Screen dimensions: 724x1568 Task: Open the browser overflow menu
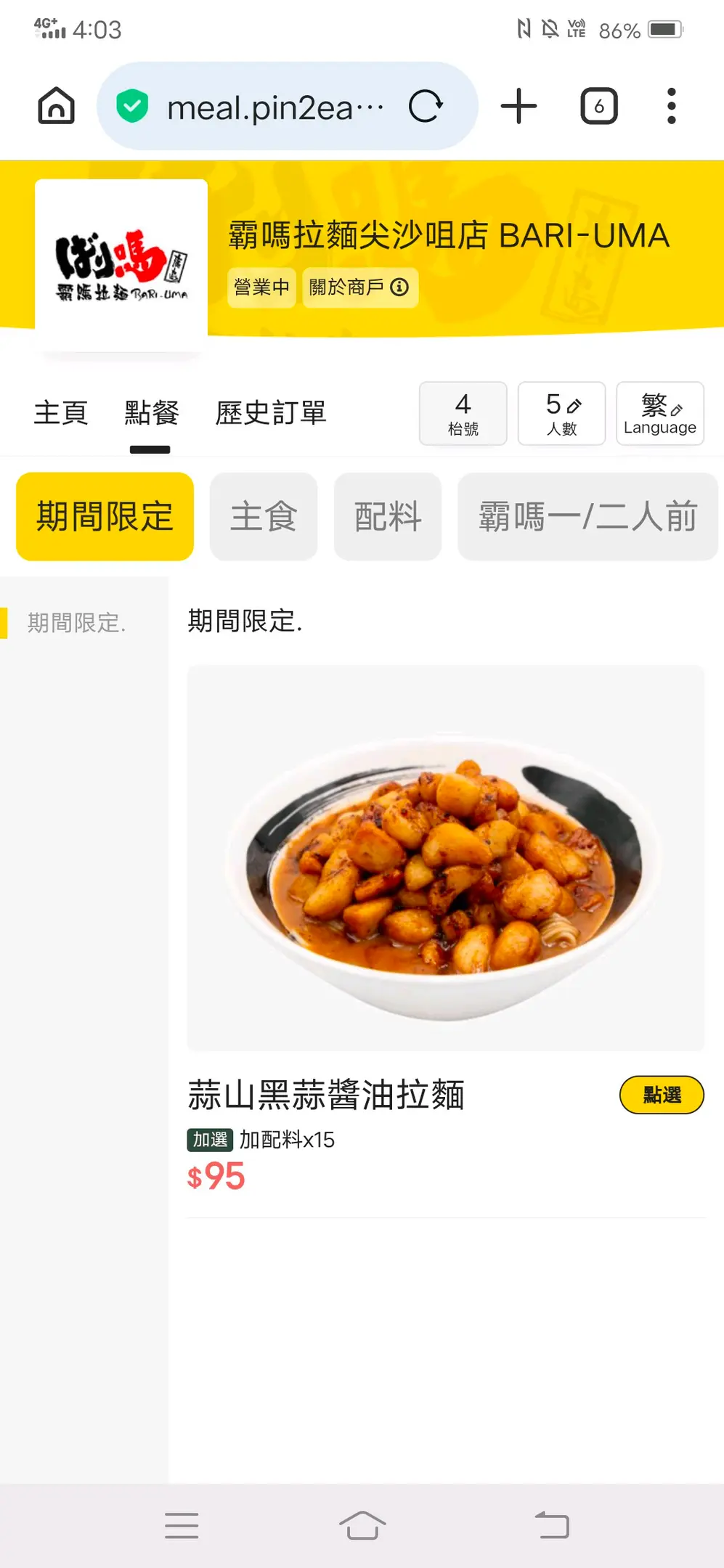click(671, 107)
